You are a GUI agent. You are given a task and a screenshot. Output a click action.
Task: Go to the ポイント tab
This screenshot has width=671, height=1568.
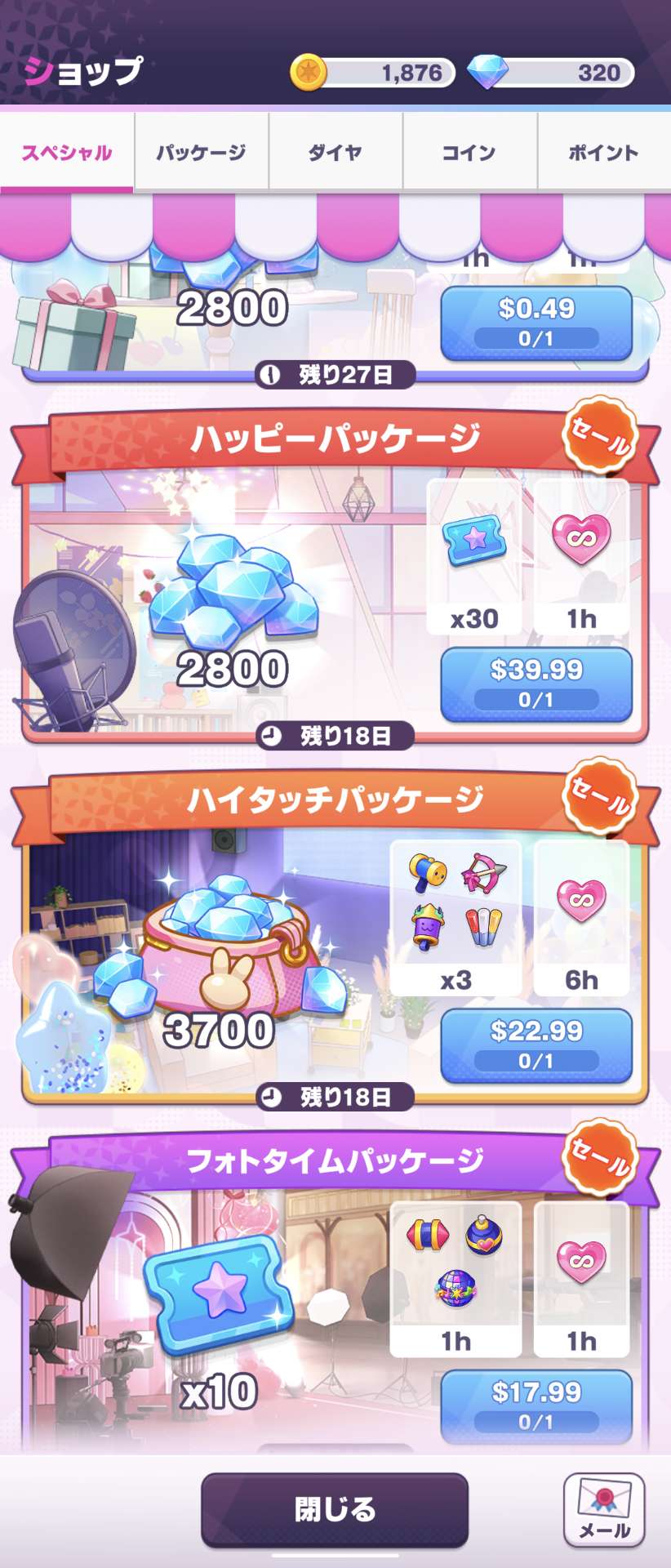click(x=603, y=153)
